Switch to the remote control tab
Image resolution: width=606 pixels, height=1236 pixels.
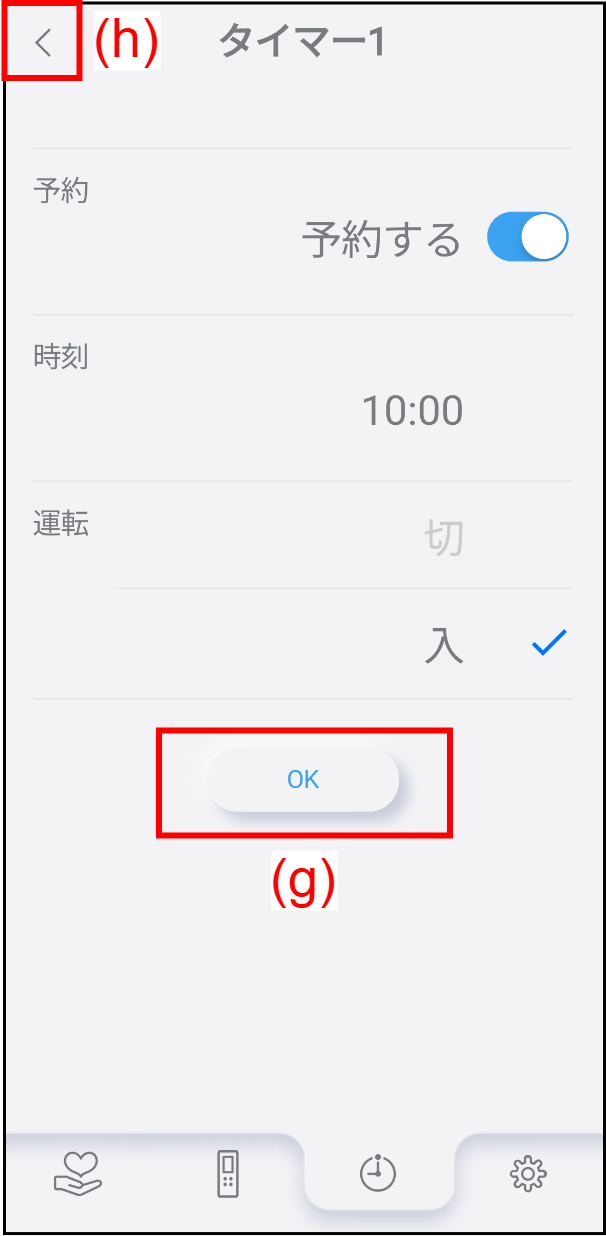[228, 1173]
